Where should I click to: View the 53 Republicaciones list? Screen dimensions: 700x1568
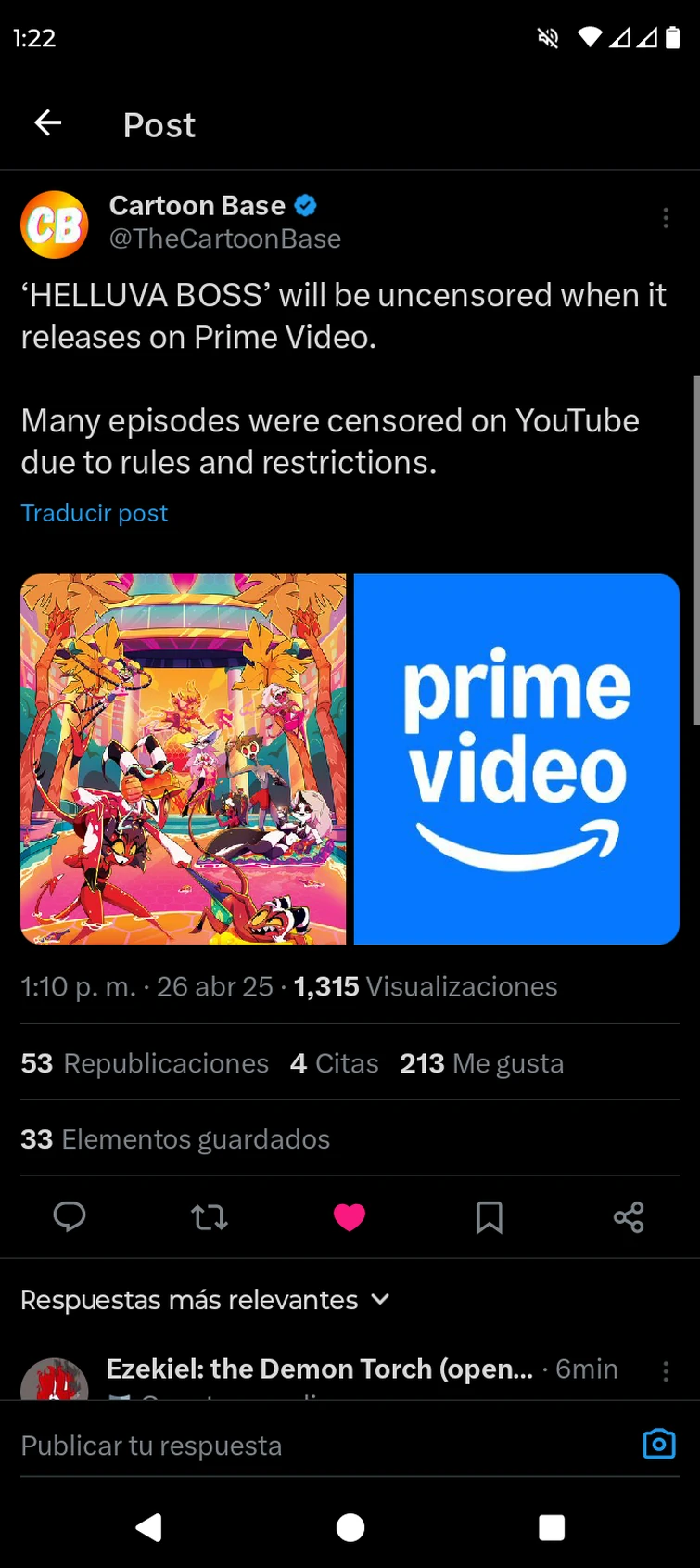[x=145, y=1063]
